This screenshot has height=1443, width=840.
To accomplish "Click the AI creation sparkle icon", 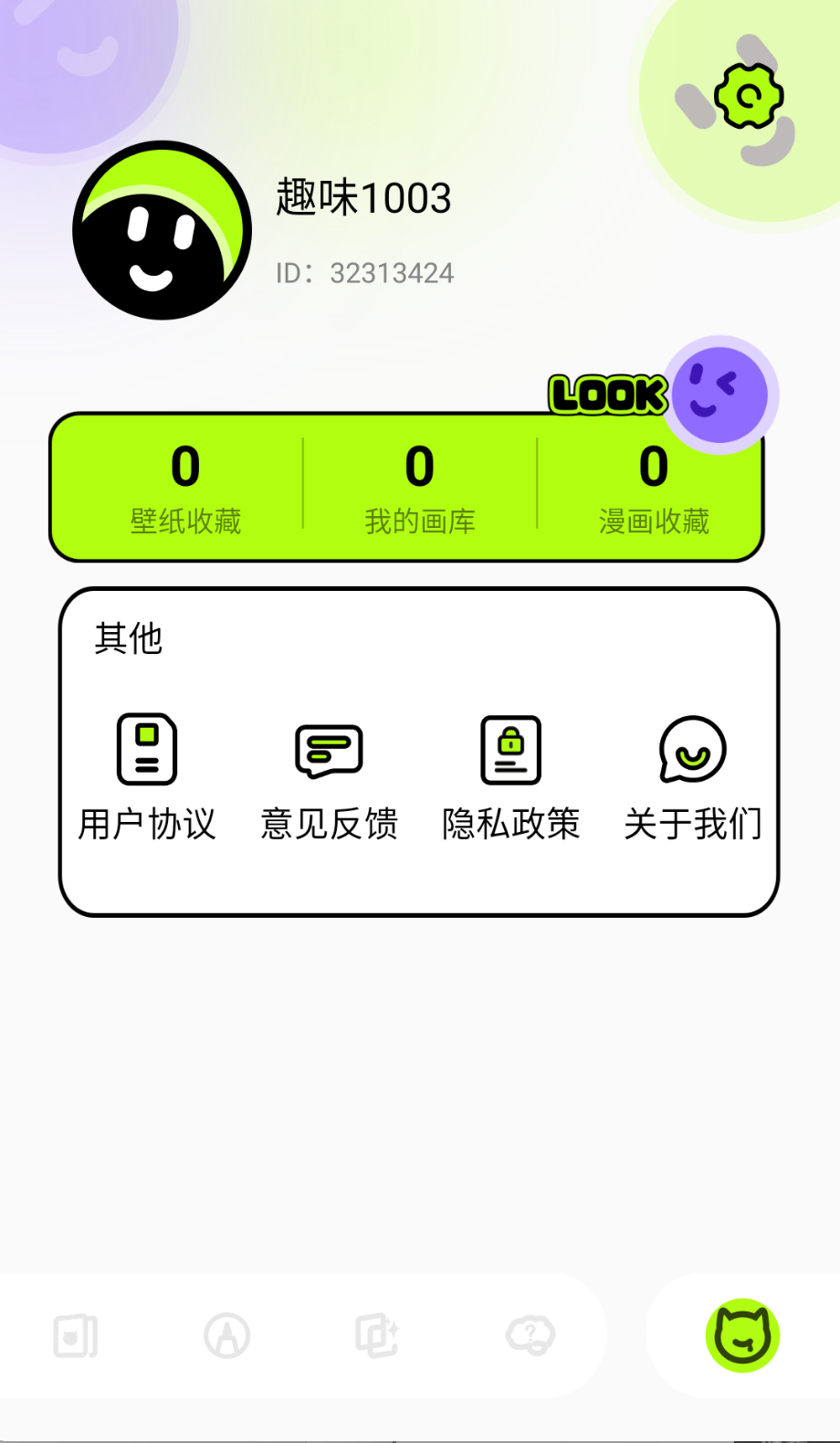I will [x=378, y=1334].
